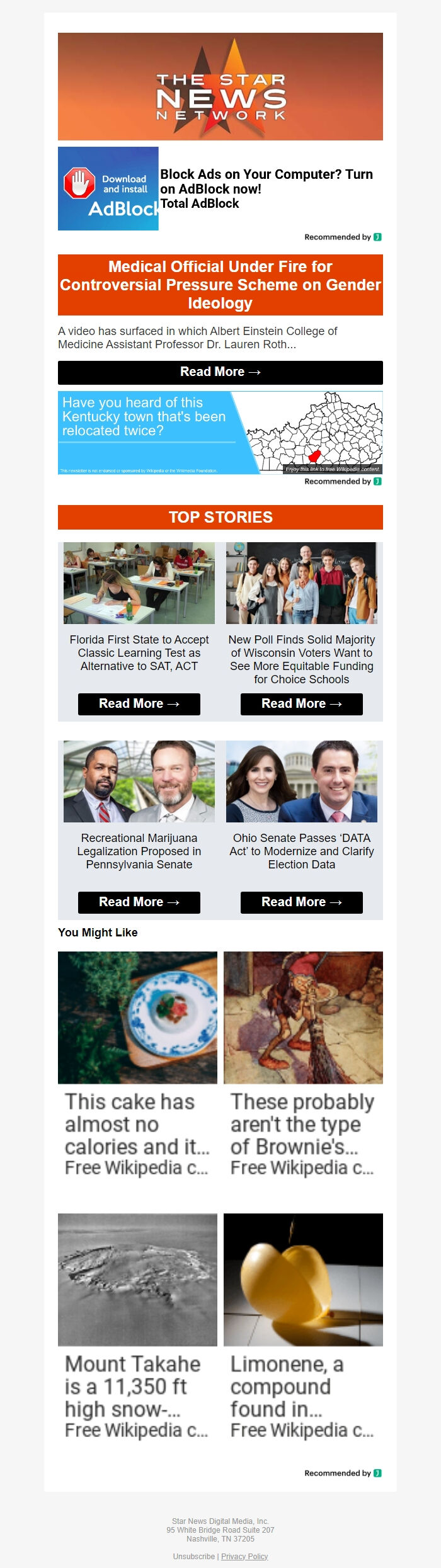Read more about Medical Official story
This screenshot has height=1568, width=441.
[x=220, y=372]
